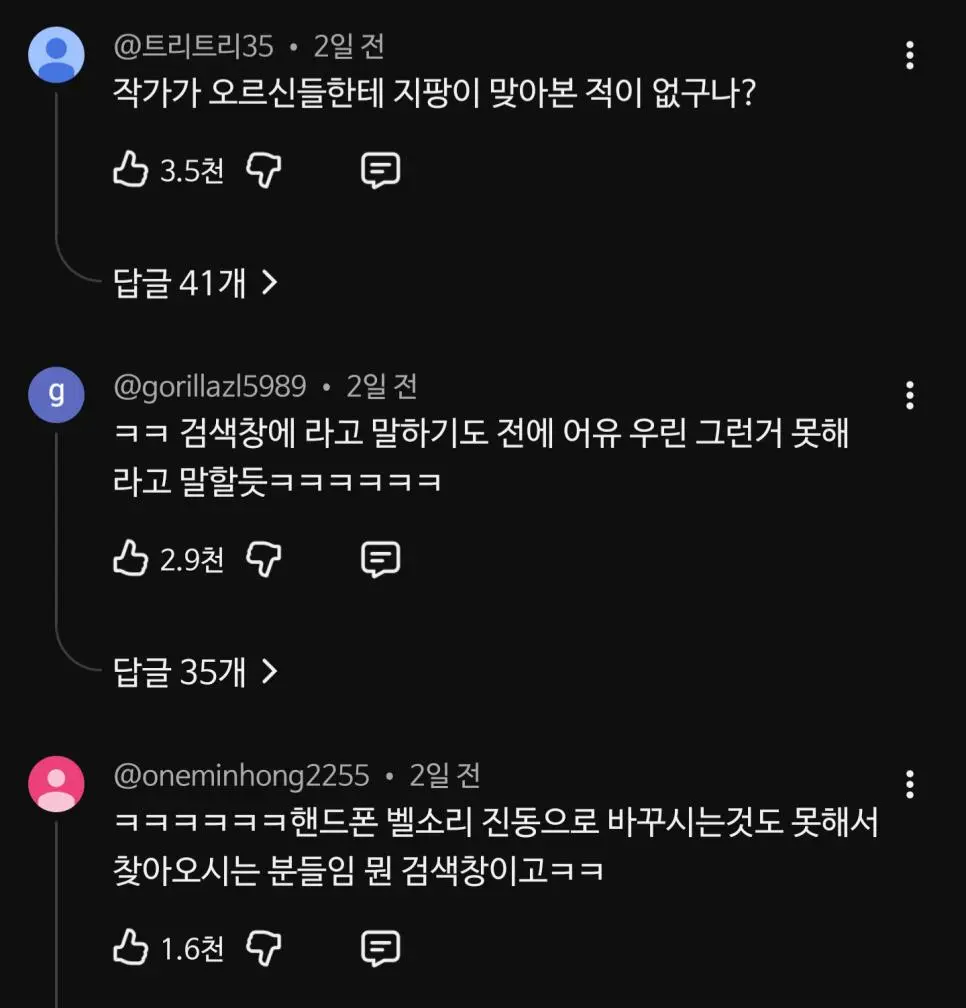Expand the 답글 41개 replies

(196, 284)
